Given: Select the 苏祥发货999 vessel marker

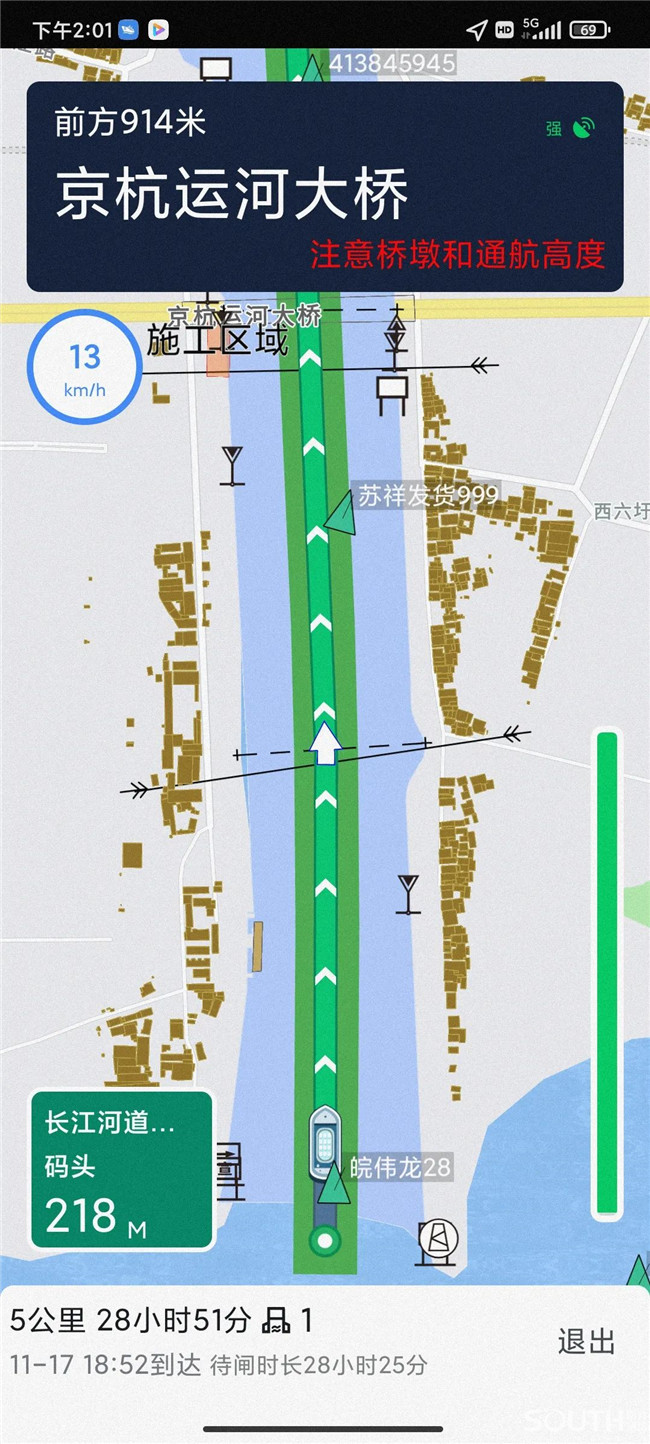Looking at the screenshot, I should tap(342, 515).
